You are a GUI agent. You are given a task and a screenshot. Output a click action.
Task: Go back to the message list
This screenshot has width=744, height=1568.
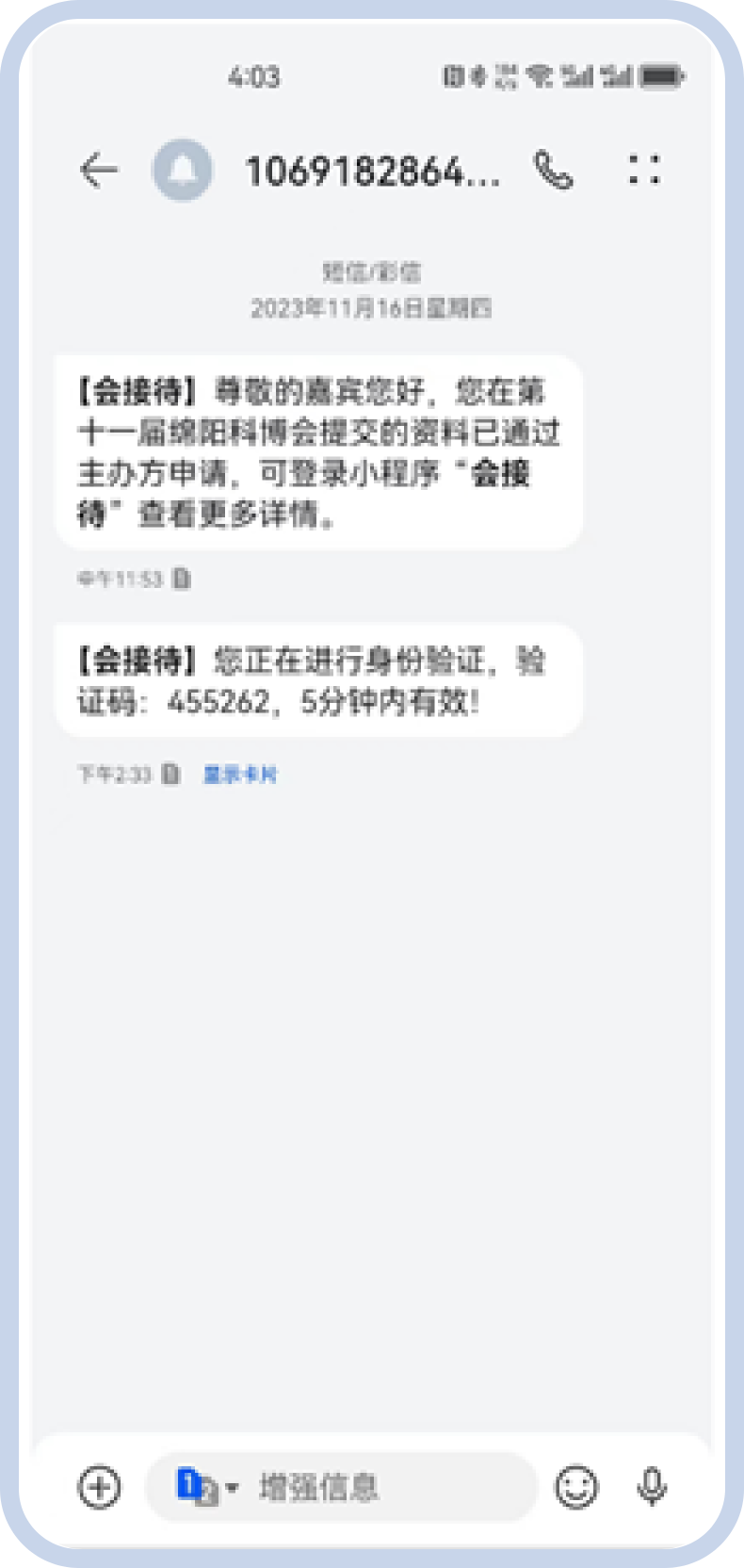click(98, 171)
